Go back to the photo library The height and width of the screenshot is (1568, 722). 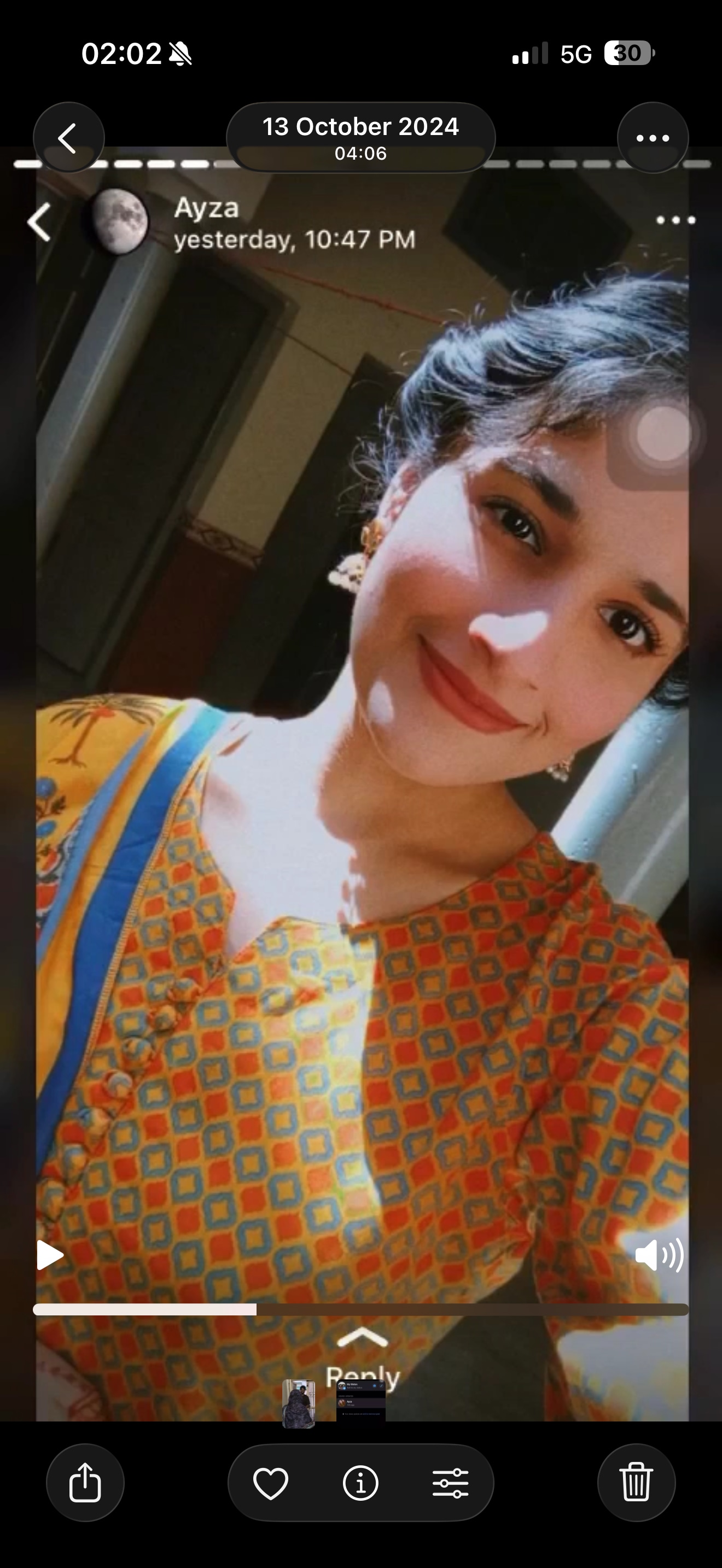(x=68, y=138)
